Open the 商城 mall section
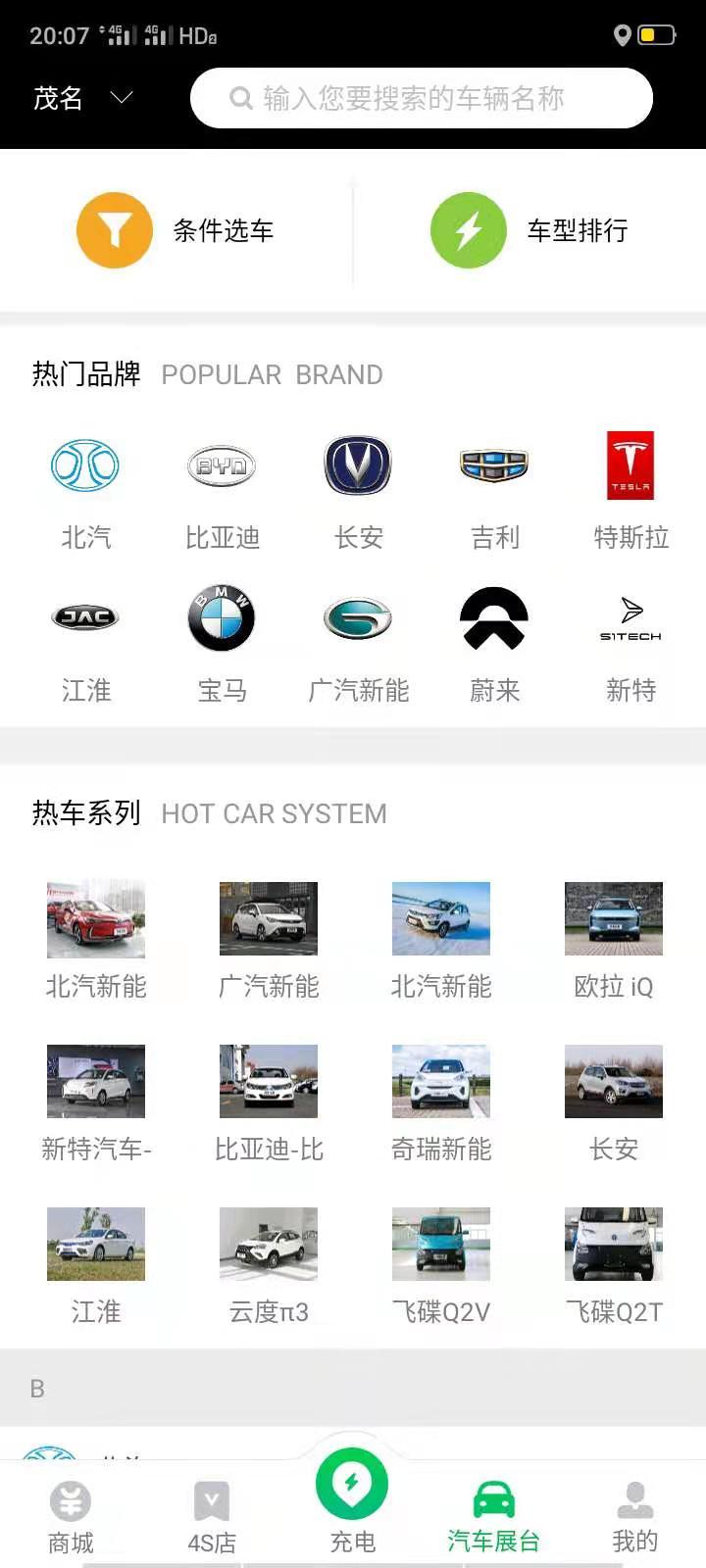706x1568 pixels. [70, 1514]
